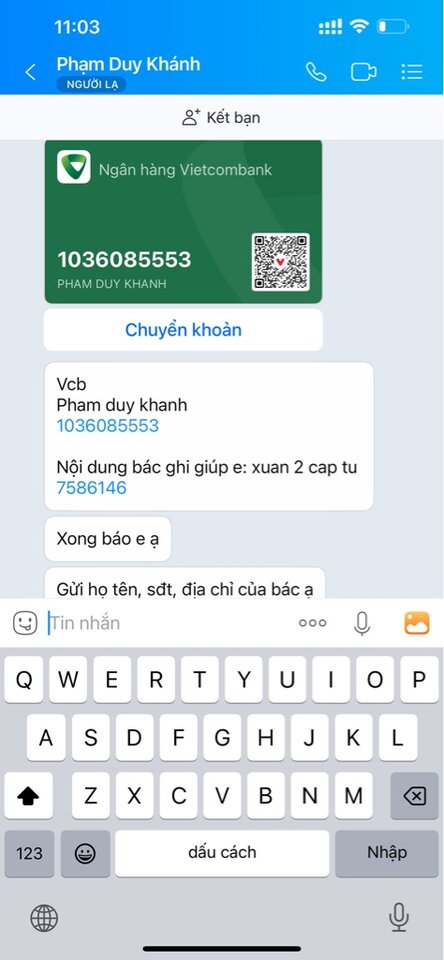Tap Kết bạn to add friend
Image resolution: width=444 pixels, height=960 pixels.
[x=222, y=117]
